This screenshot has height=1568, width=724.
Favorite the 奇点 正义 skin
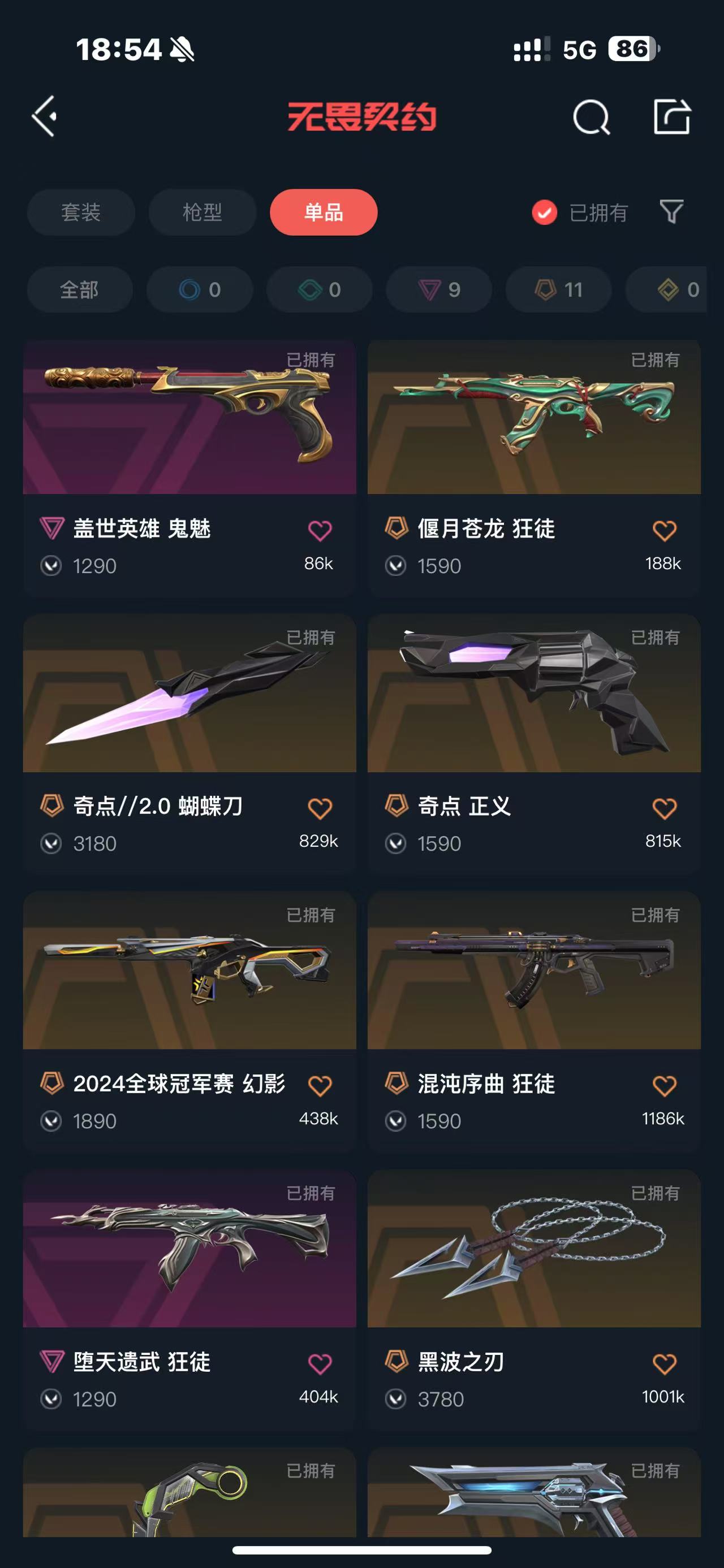(664, 808)
